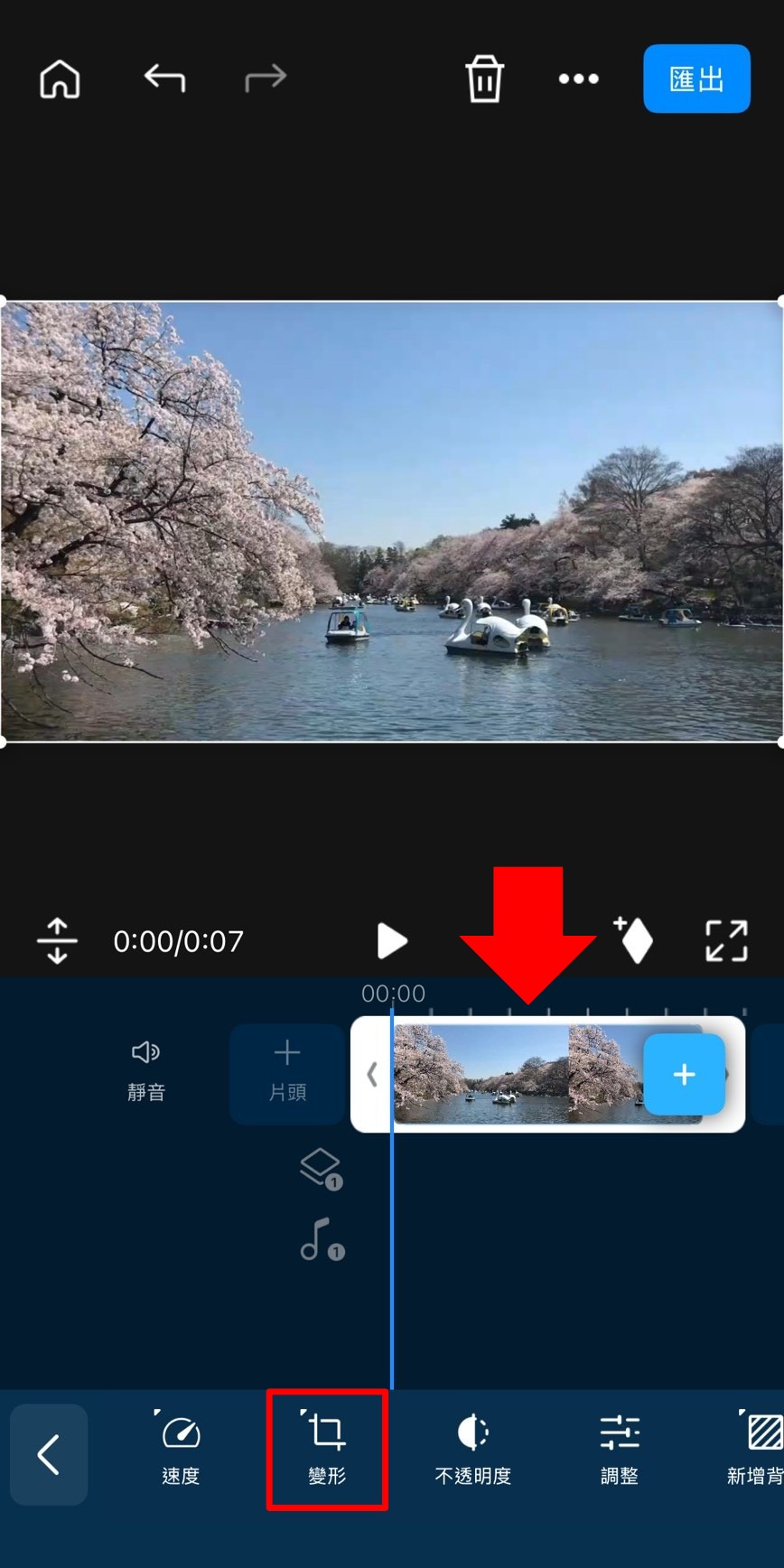Image resolution: width=784 pixels, height=1568 pixels.
Task: Play the video preview
Action: tap(392, 941)
